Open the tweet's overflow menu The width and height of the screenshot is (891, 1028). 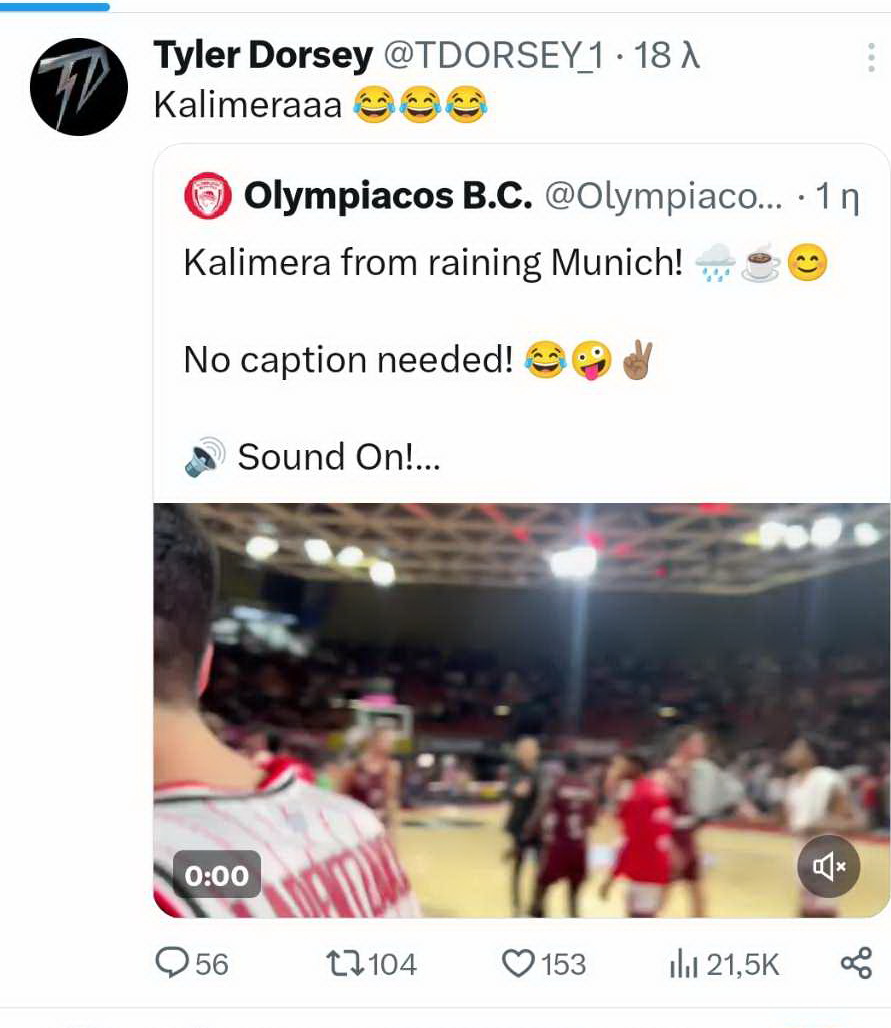point(871,58)
